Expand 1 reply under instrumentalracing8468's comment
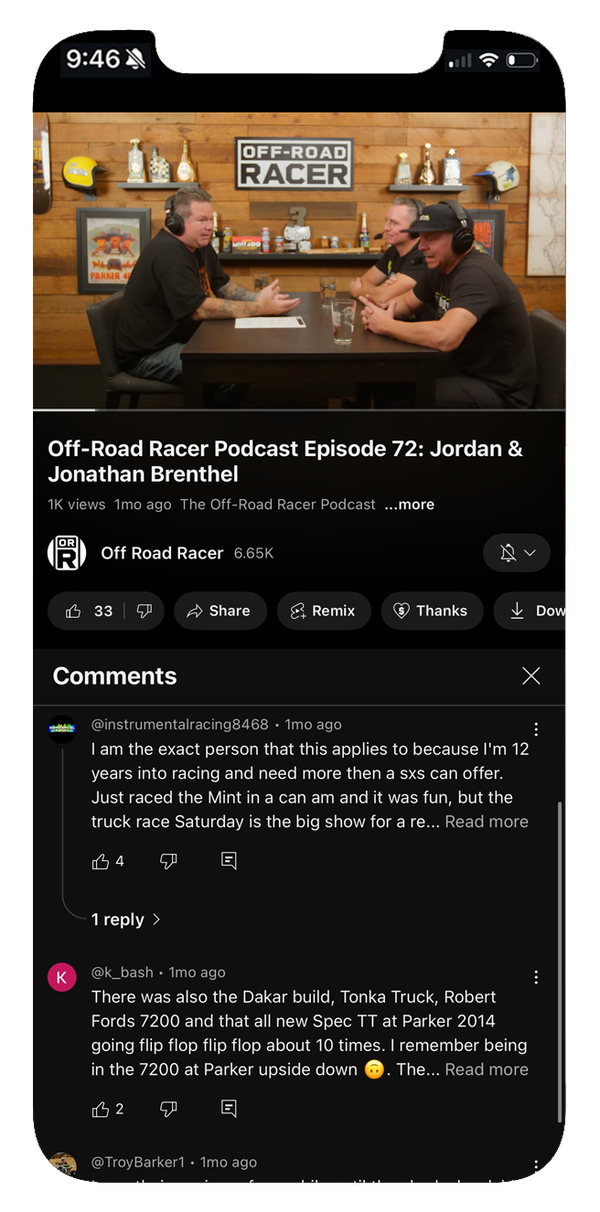The image size is (600, 1212). point(125,919)
